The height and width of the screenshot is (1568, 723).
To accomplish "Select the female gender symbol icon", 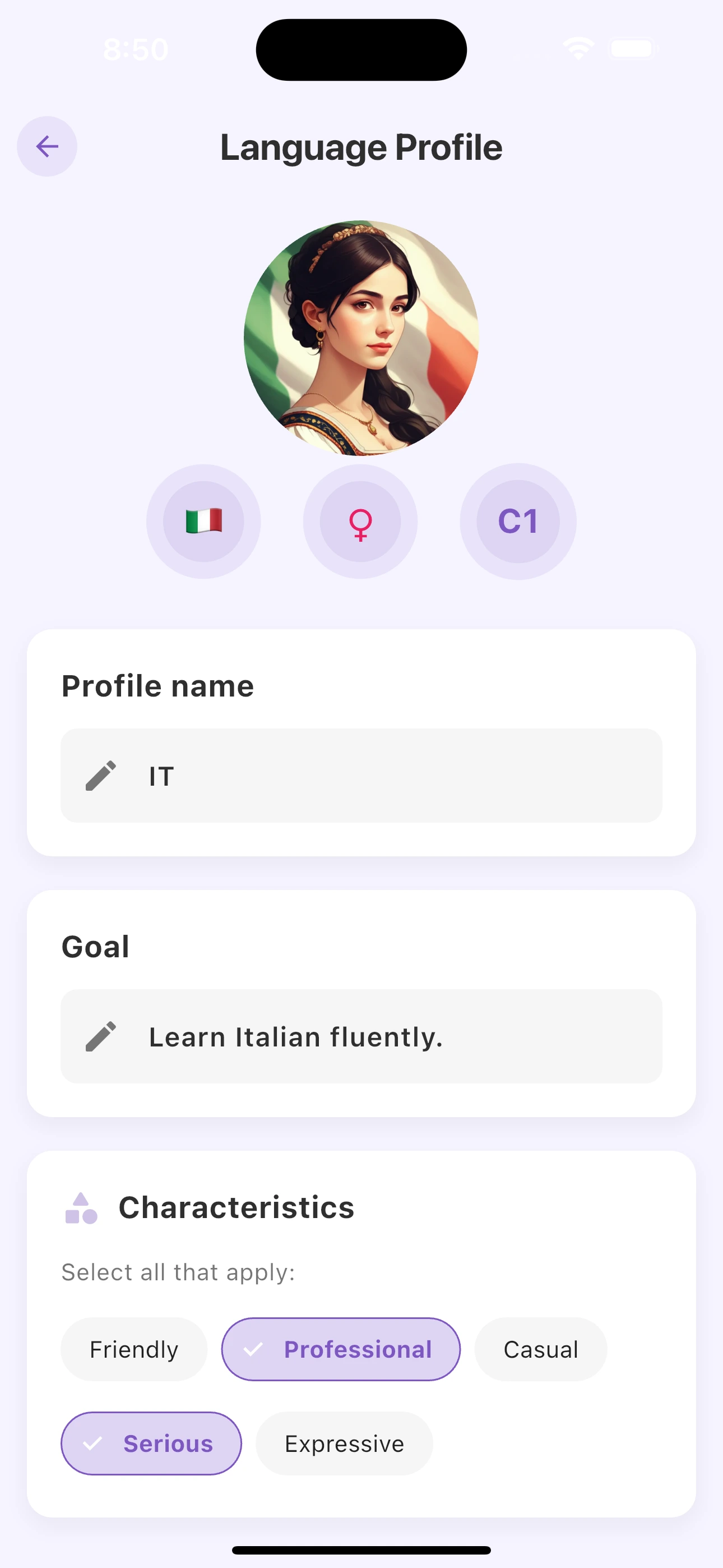I will (x=361, y=522).
